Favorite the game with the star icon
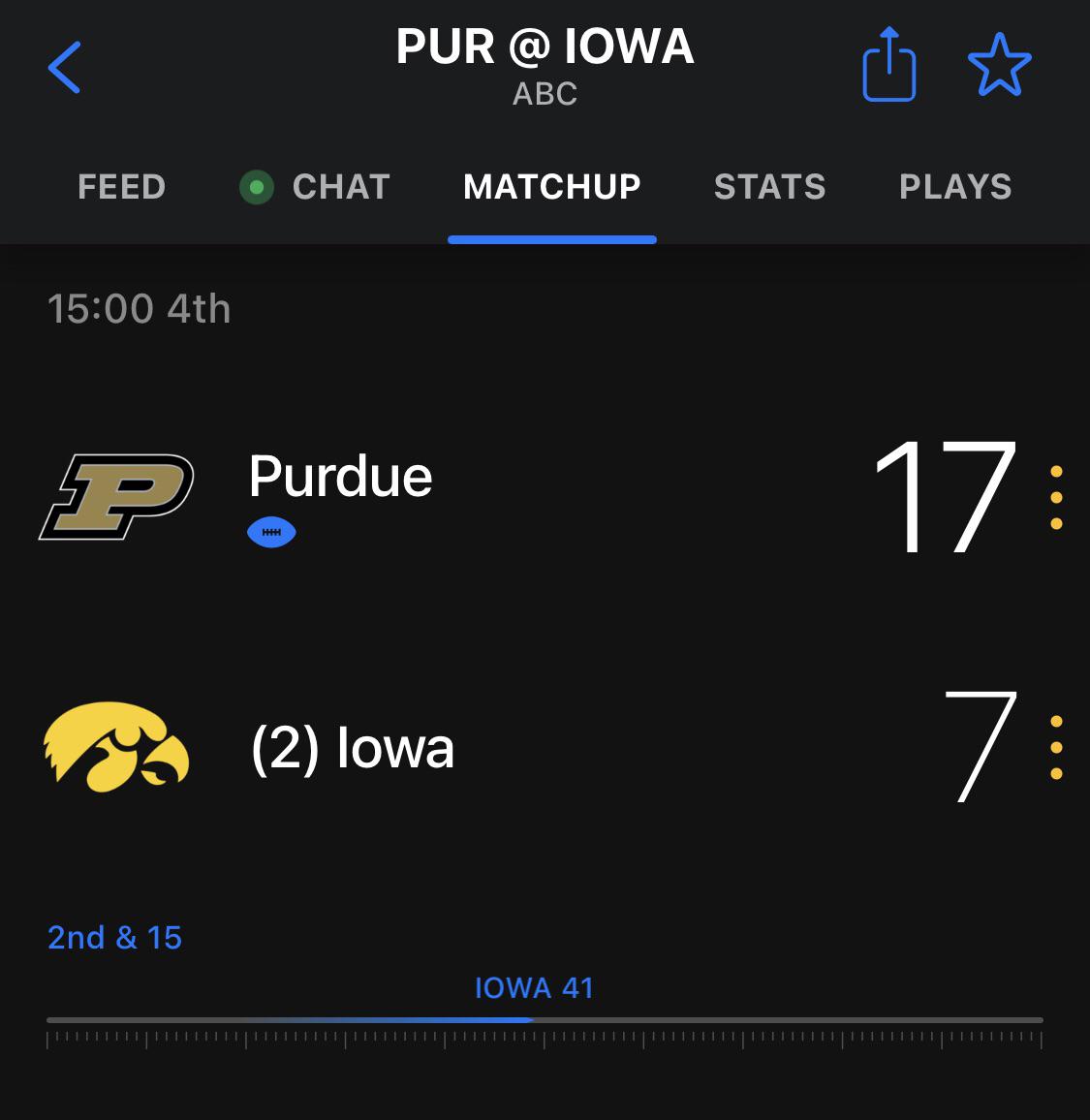 pos(1000,65)
